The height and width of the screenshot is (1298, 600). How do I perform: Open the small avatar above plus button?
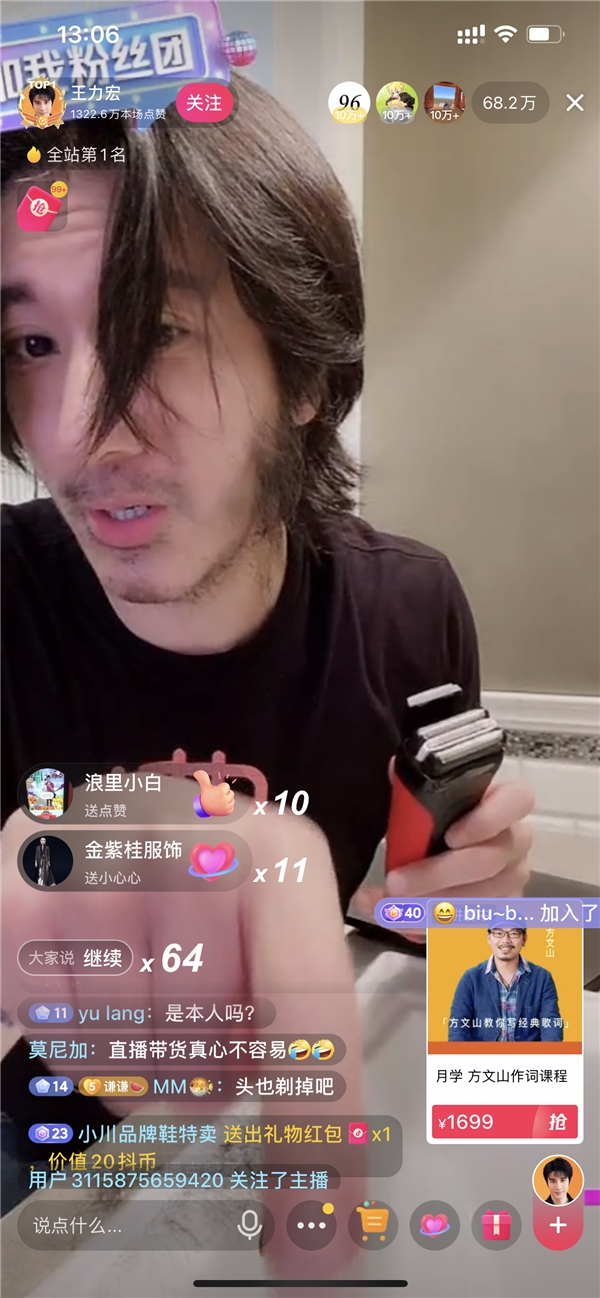558,1180
